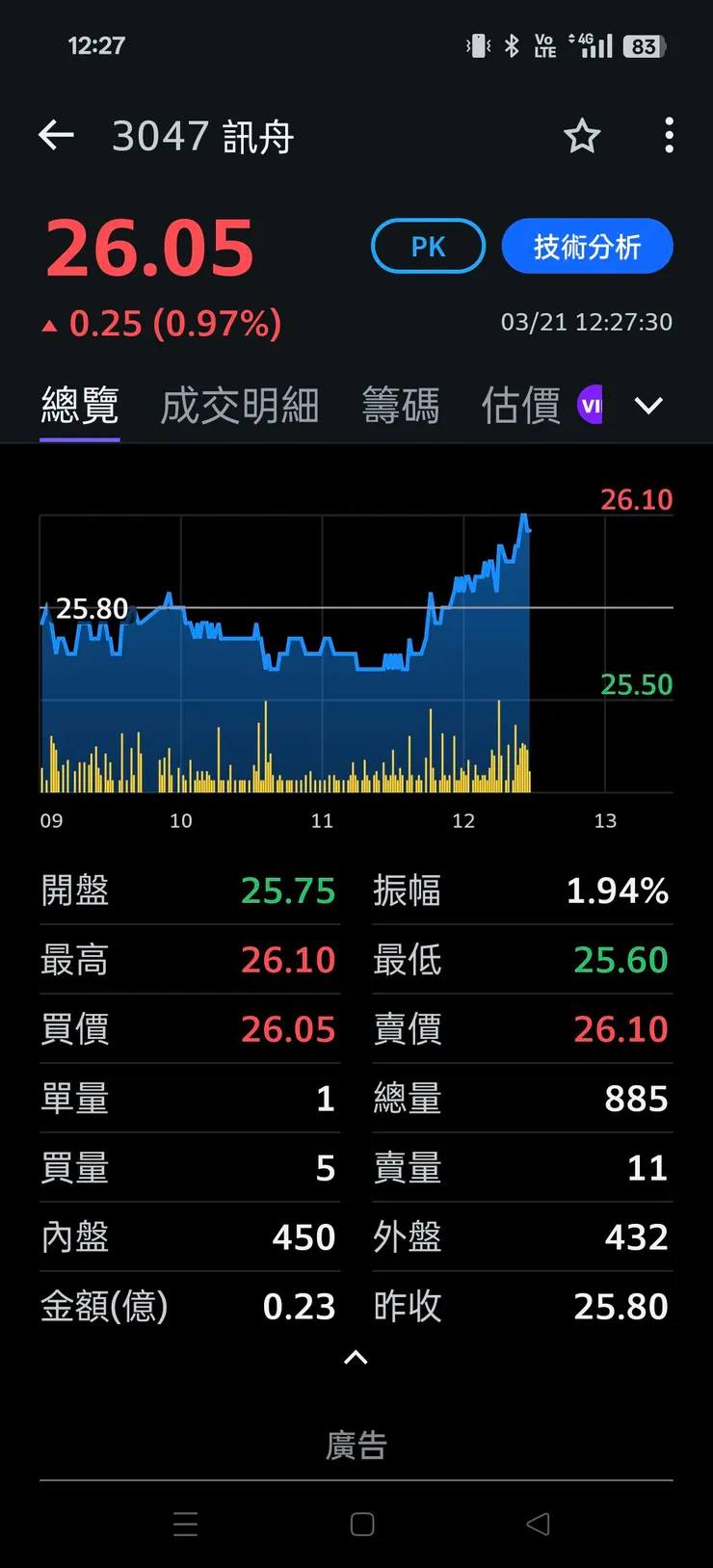Tap the 廣告 advertisement area
This screenshot has width=713, height=1568.
click(x=356, y=1444)
